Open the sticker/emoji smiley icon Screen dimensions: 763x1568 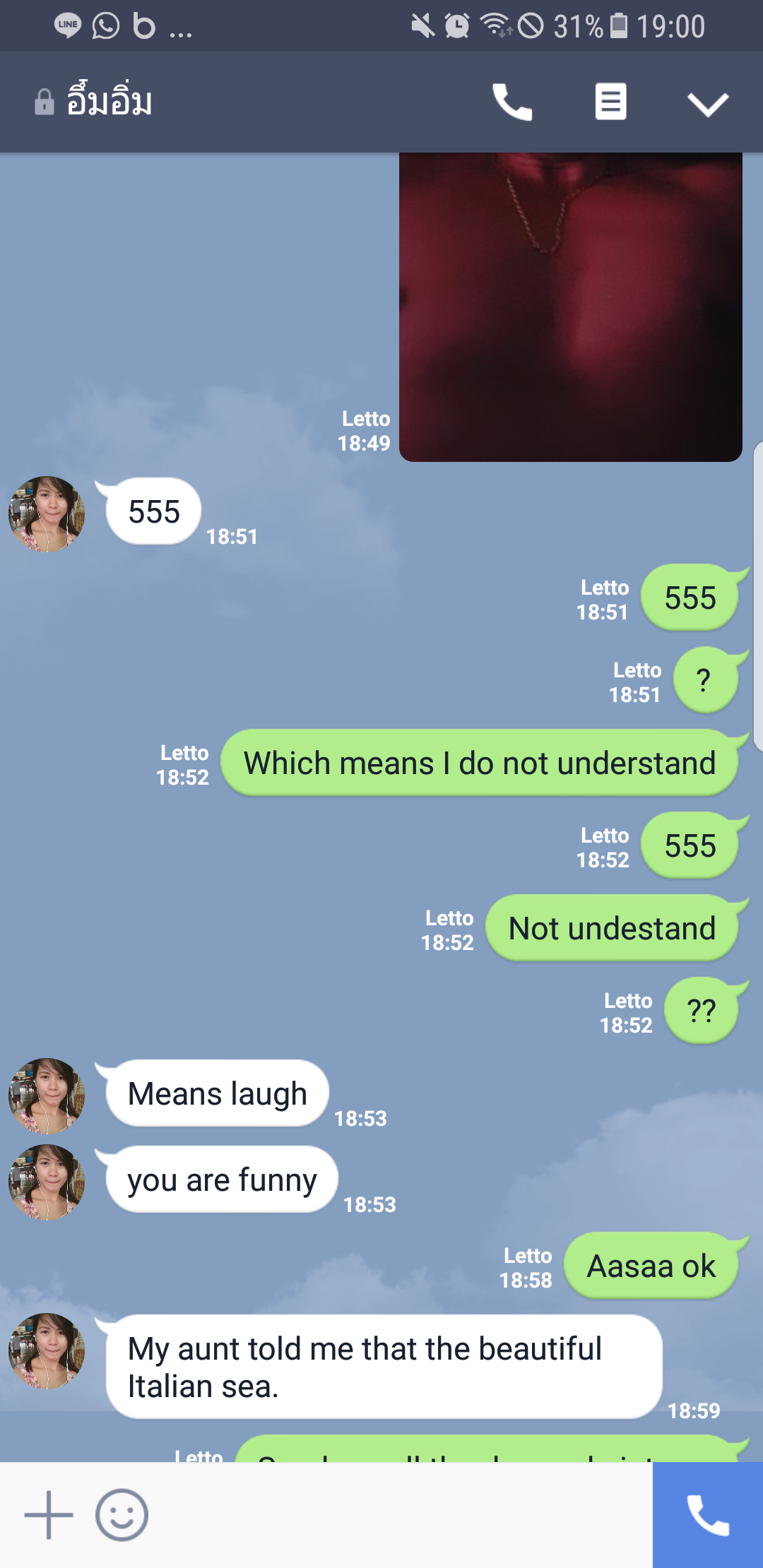pyautogui.click(x=122, y=1514)
